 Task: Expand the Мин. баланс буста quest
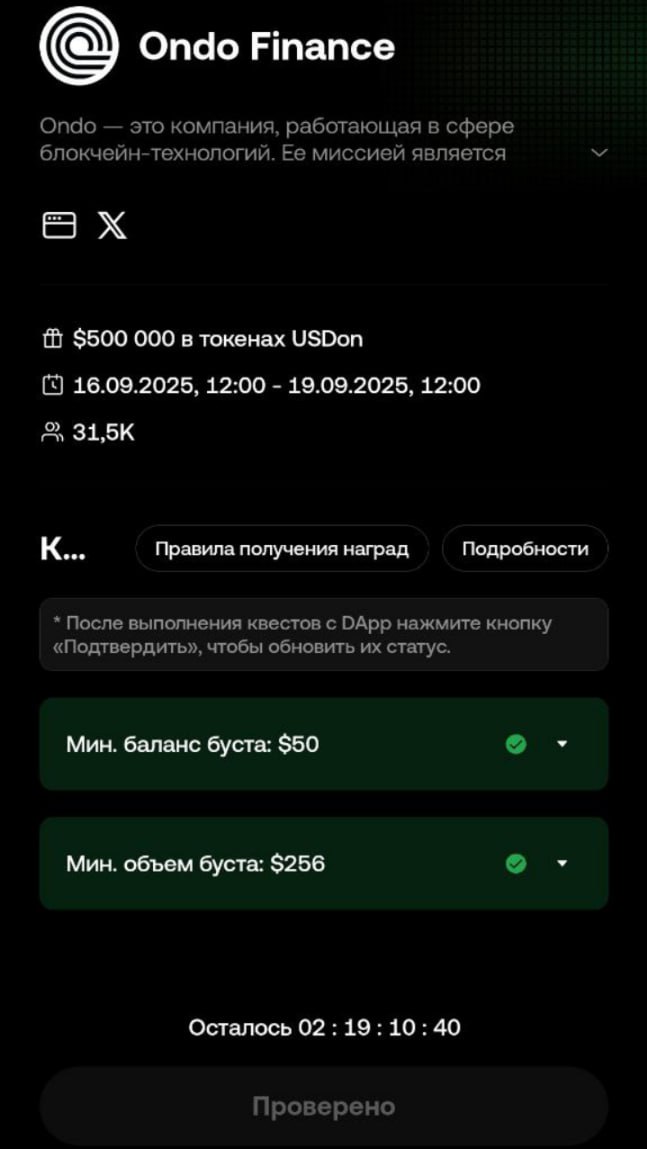561,744
